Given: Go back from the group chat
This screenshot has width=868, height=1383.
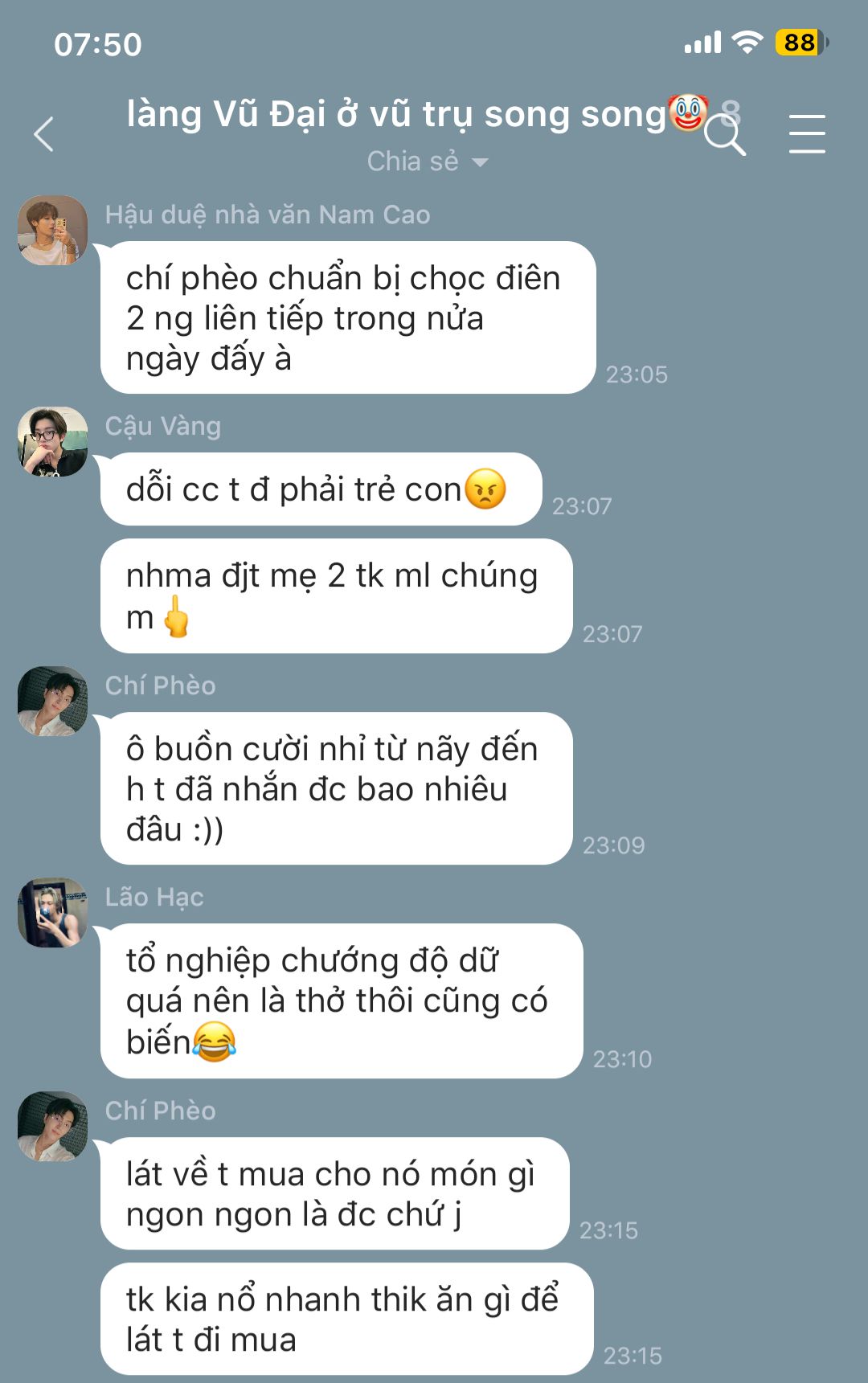Looking at the screenshot, I should click(x=44, y=134).
